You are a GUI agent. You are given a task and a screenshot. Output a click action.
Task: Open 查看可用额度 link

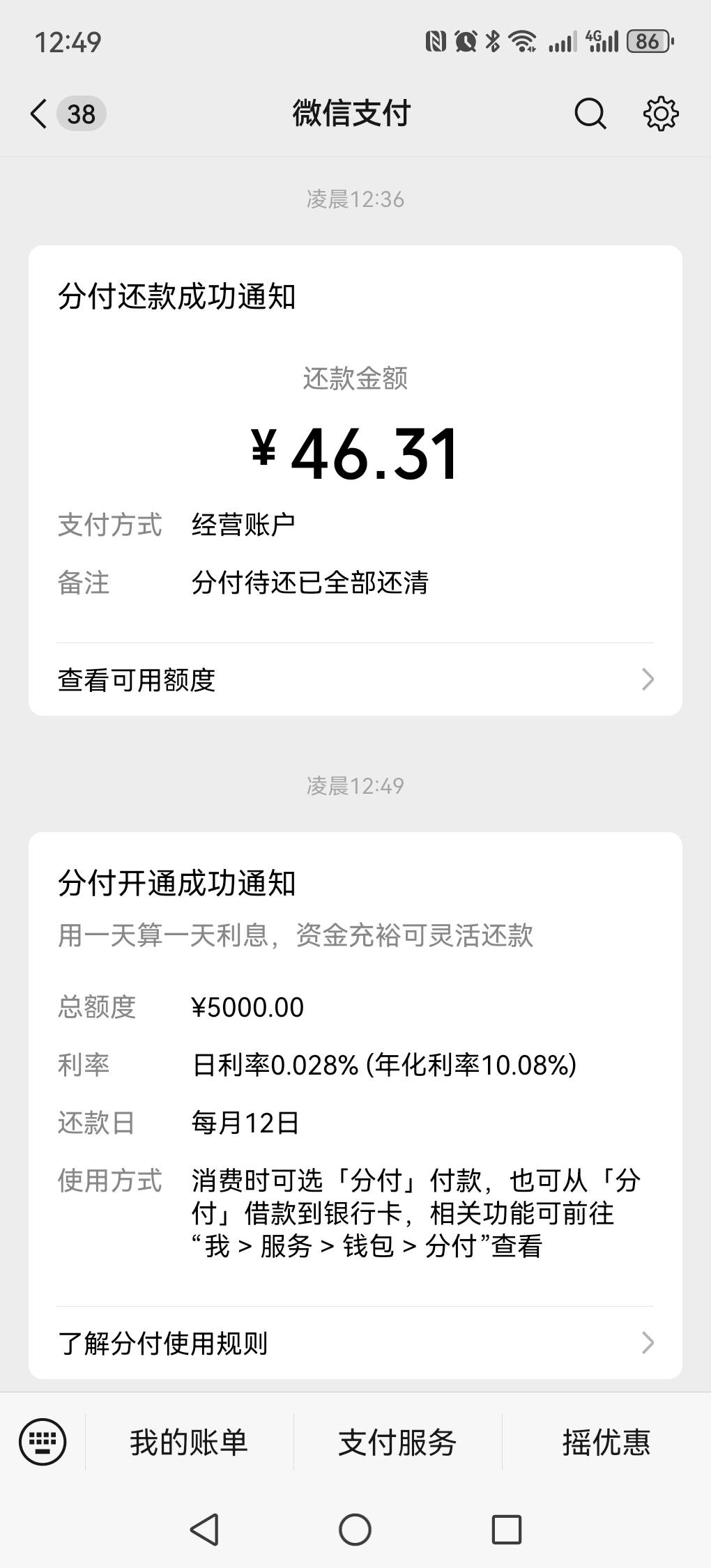[355, 679]
